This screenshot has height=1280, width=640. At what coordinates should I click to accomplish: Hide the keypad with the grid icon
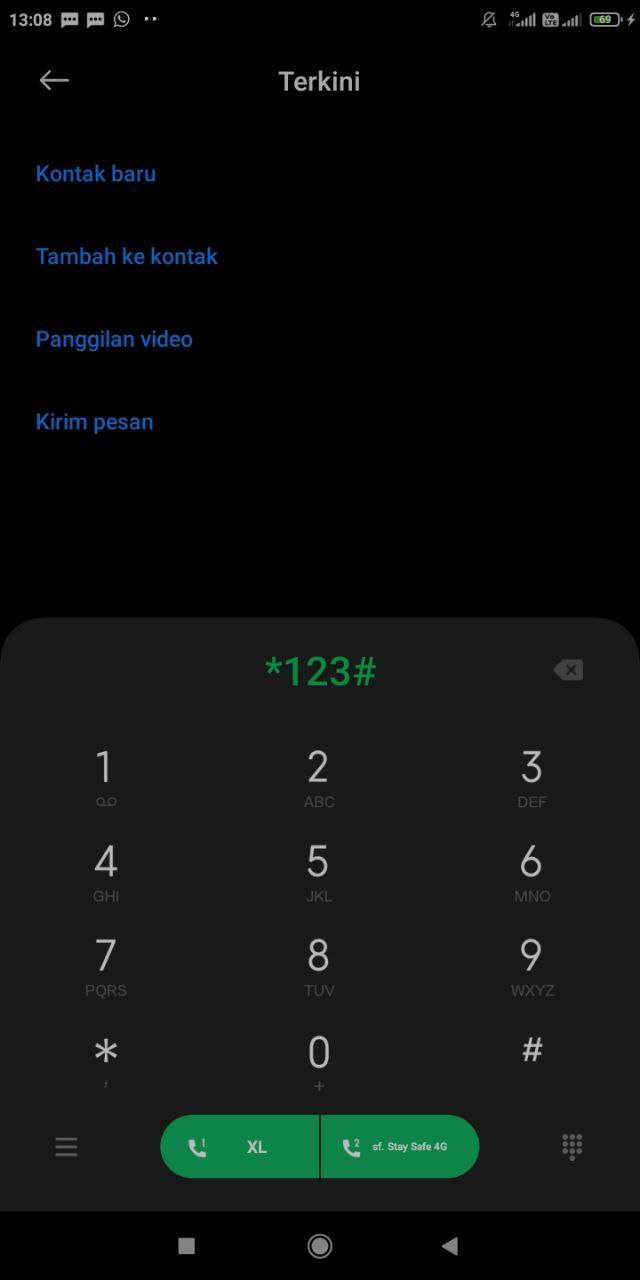[x=572, y=1147]
